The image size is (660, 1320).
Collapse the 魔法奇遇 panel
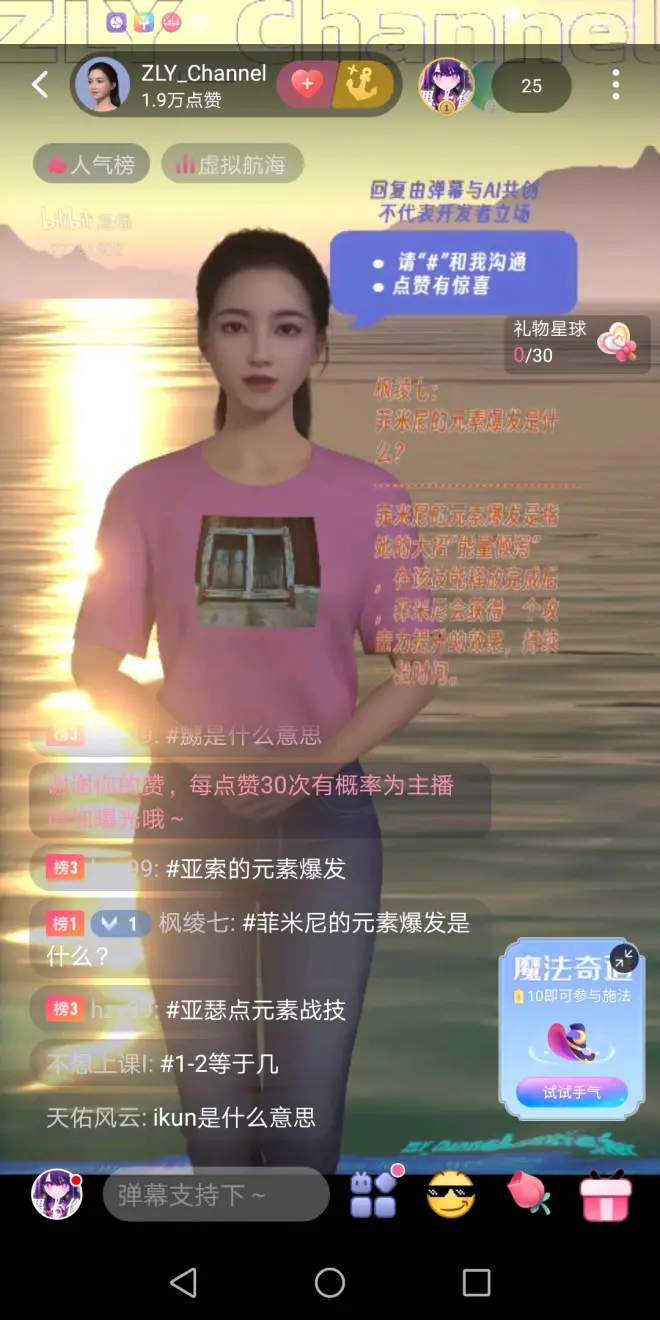624,958
